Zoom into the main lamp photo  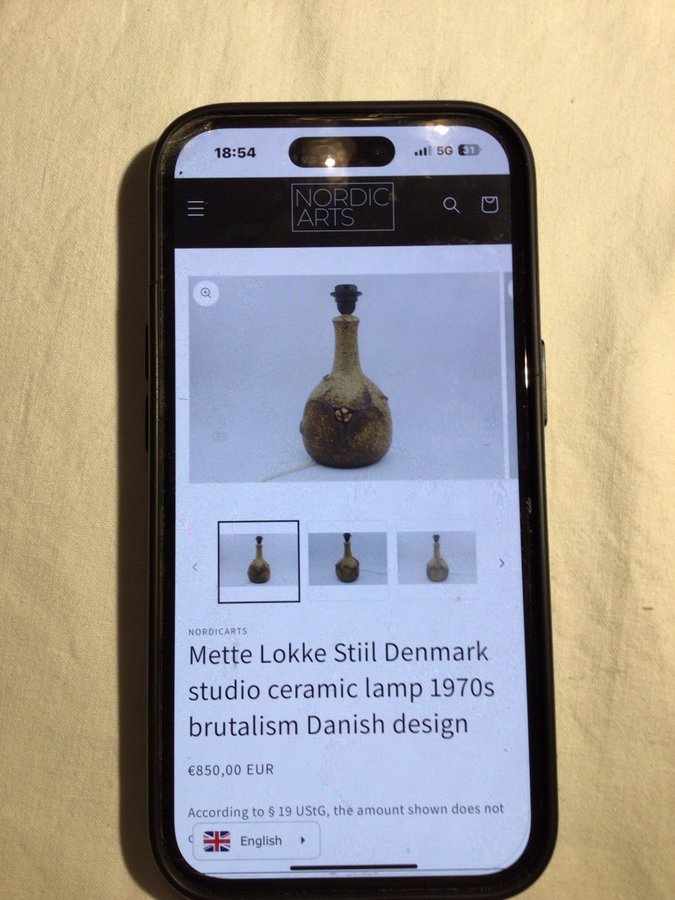(206, 293)
